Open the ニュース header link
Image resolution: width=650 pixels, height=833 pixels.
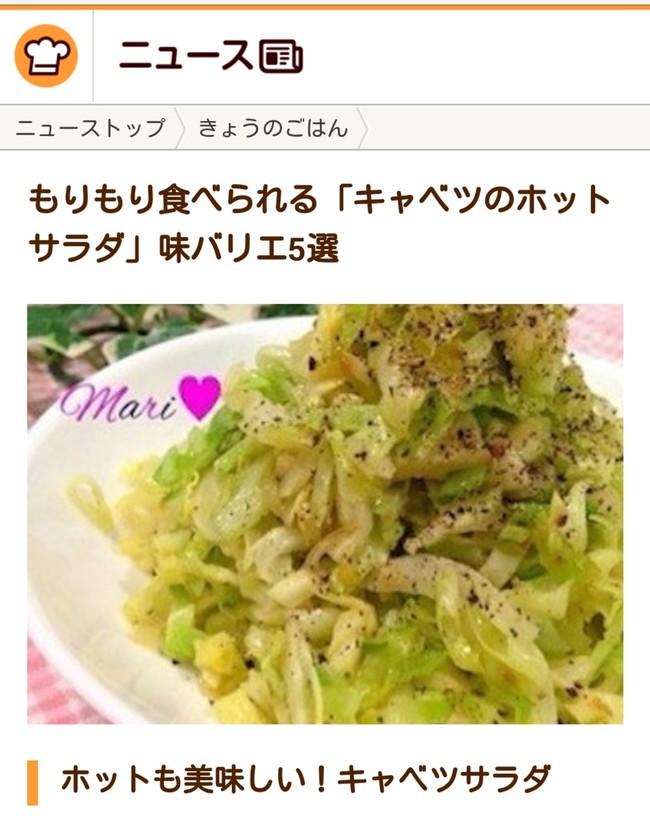[210, 56]
